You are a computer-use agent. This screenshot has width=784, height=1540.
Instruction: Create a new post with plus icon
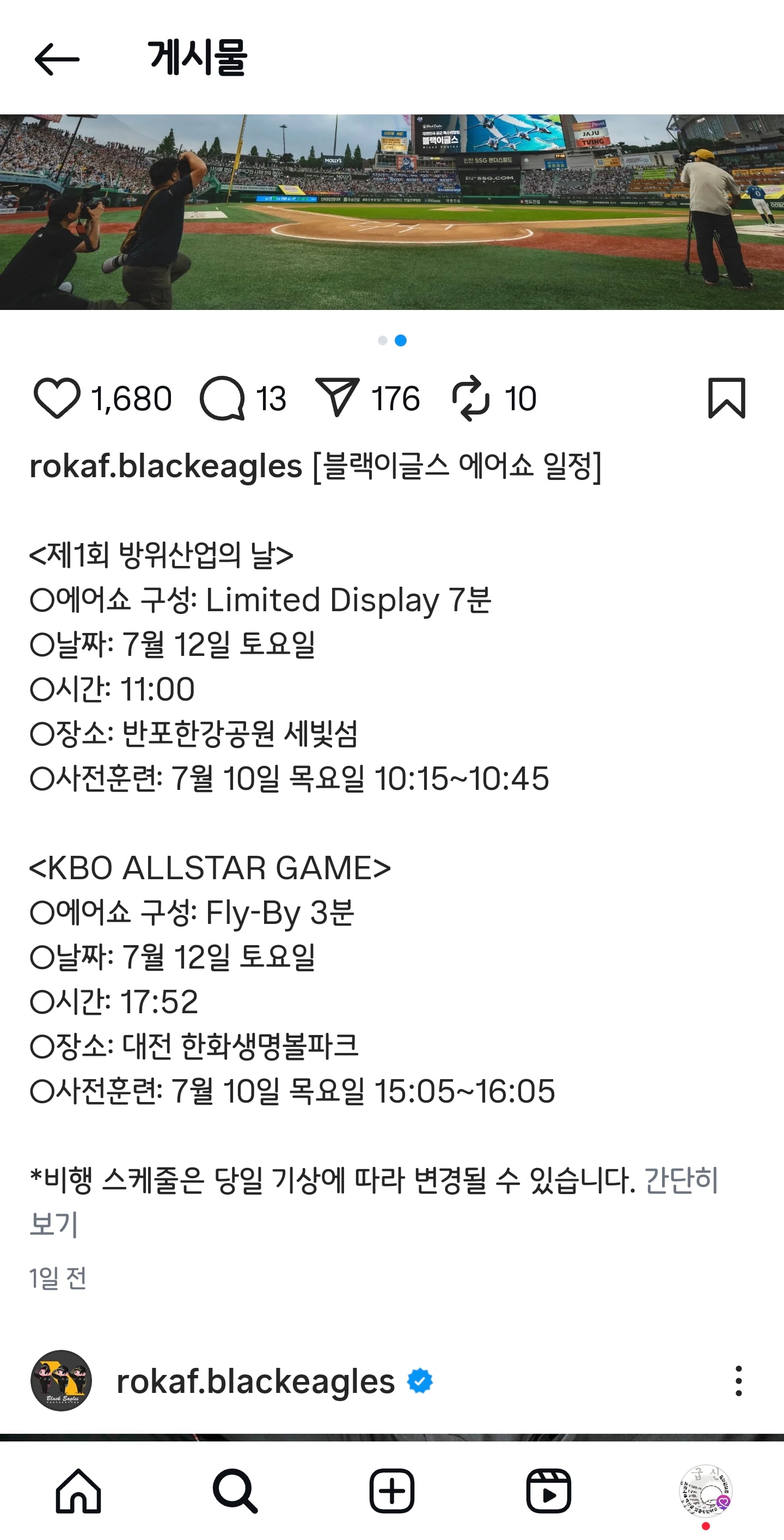392,1490
